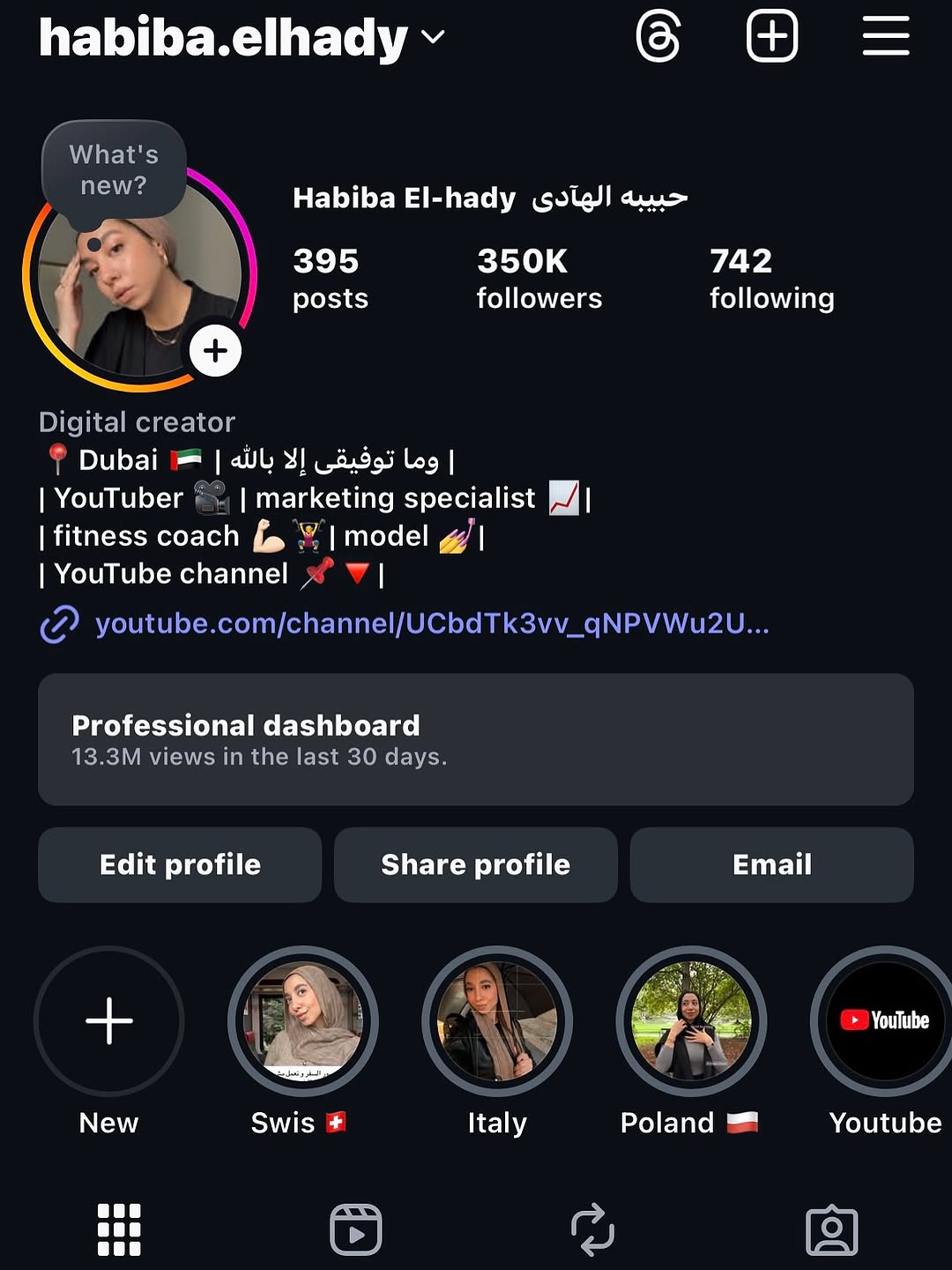Open the account switcher dropdown
This screenshot has height=1270, width=952.
pos(432,37)
